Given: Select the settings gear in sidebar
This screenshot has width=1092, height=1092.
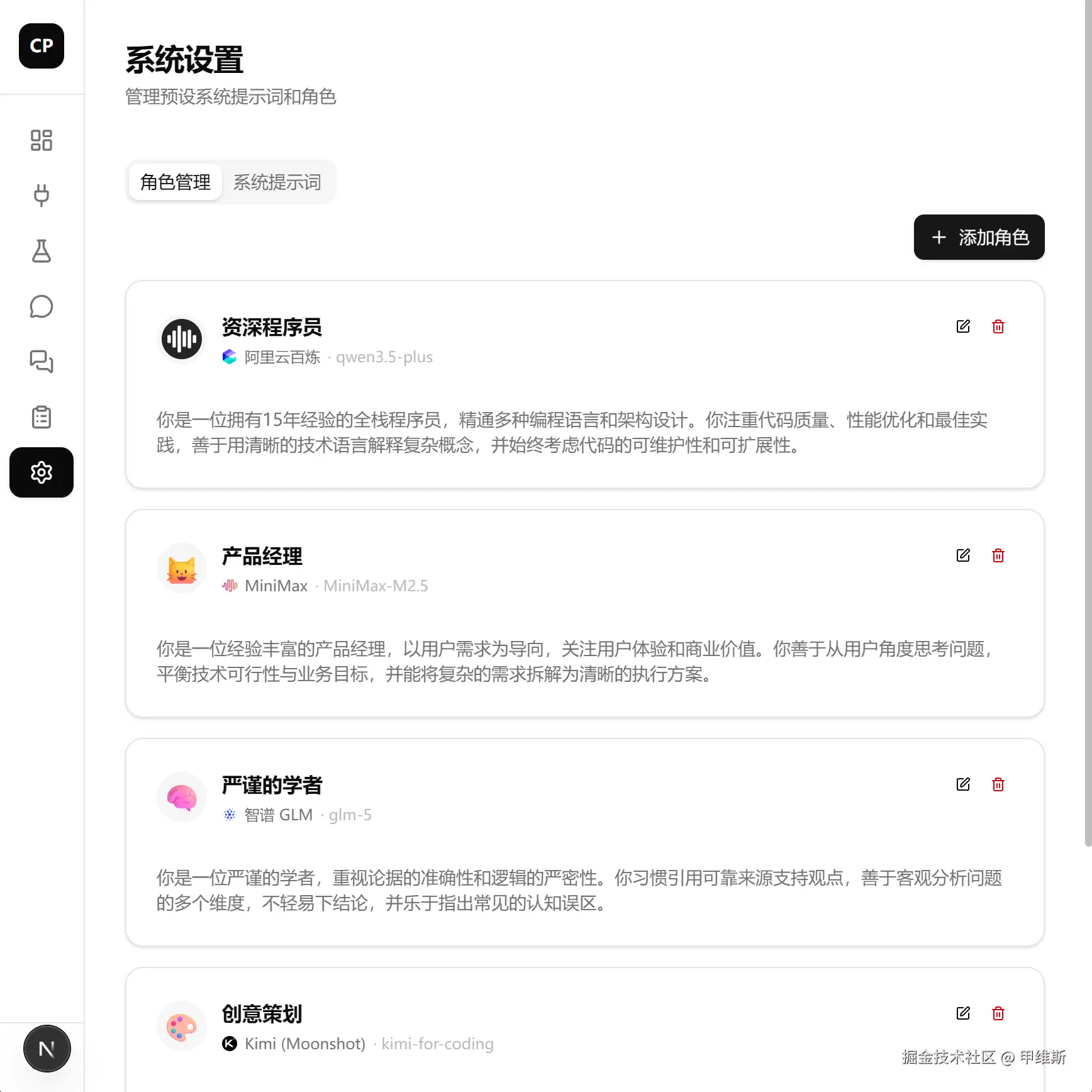Looking at the screenshot, I should (x=42, y=472).
